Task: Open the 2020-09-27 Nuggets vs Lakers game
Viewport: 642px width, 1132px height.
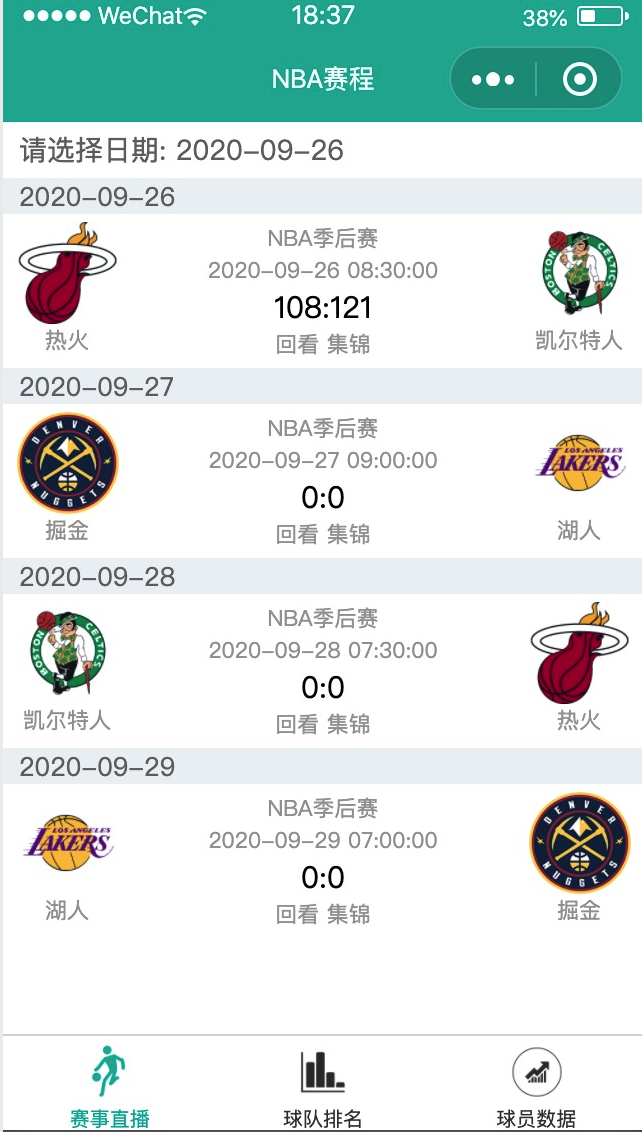Action: pyautogui.click(x=322, y=481)
